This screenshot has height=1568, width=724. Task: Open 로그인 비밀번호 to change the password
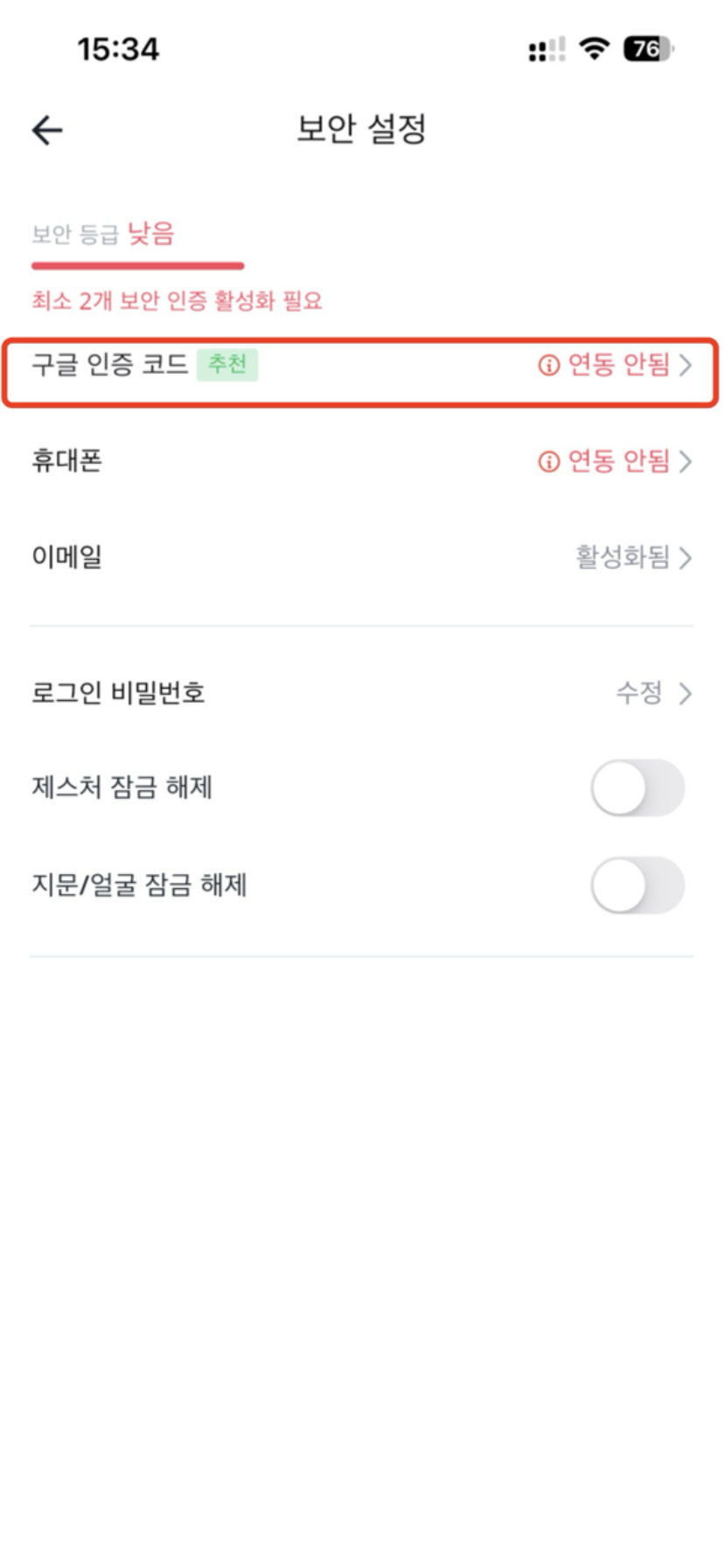pyautogui.click(x=361, y=693)
